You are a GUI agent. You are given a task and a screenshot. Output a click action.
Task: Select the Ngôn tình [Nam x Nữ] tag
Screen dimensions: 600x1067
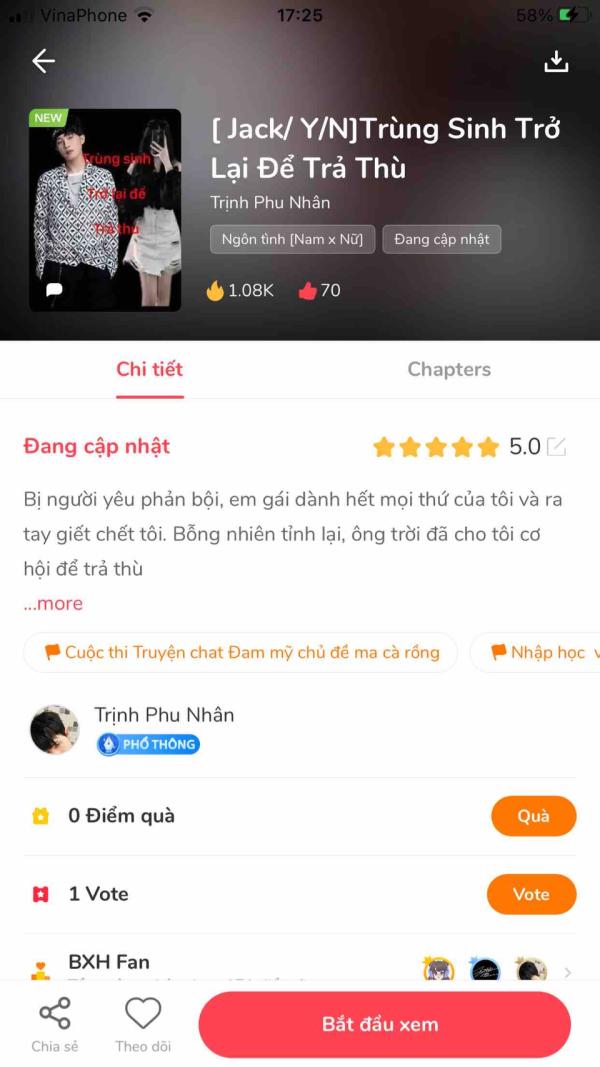(292, 239)
